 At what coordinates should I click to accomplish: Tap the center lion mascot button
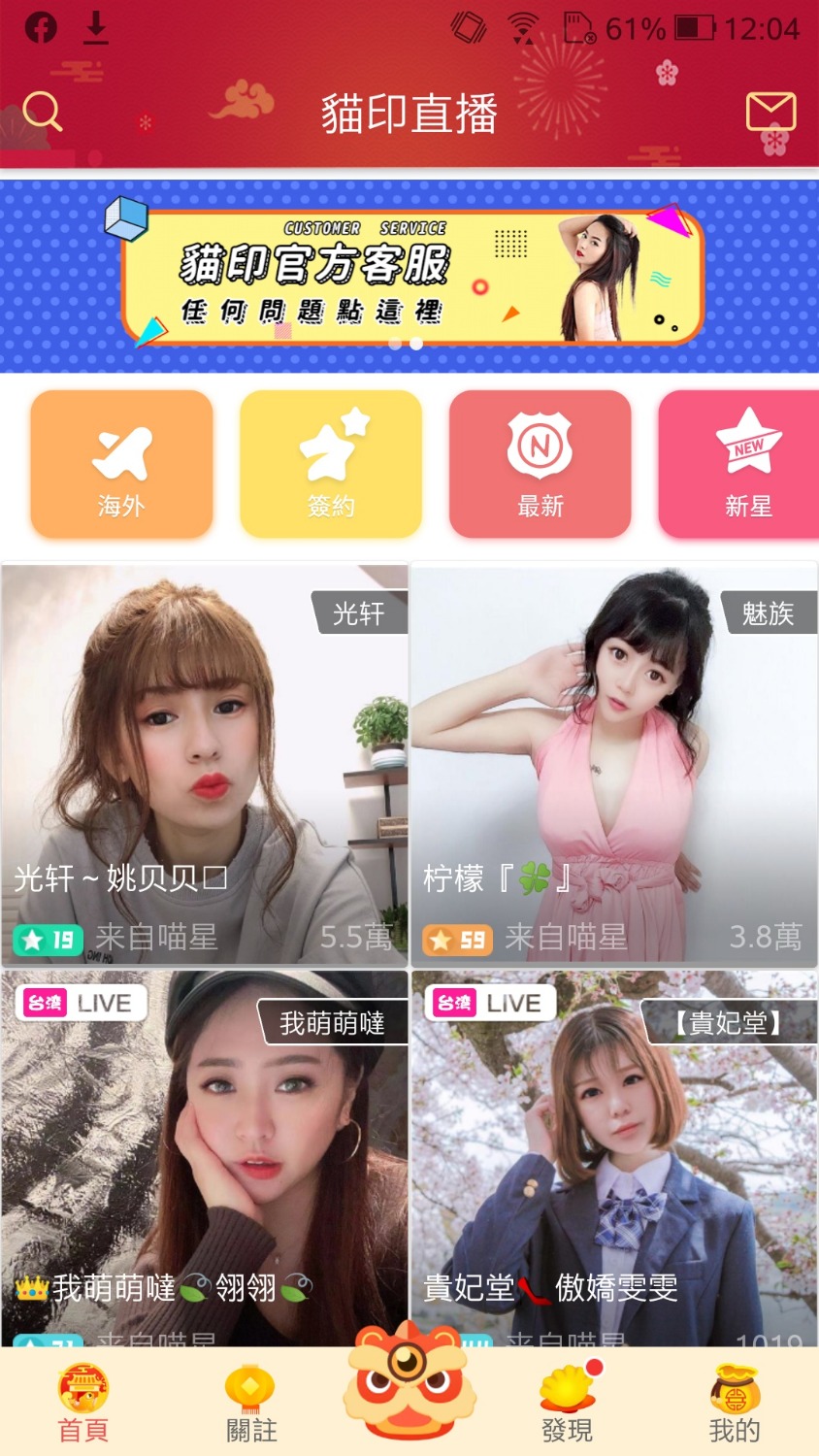pos(409,1383)
